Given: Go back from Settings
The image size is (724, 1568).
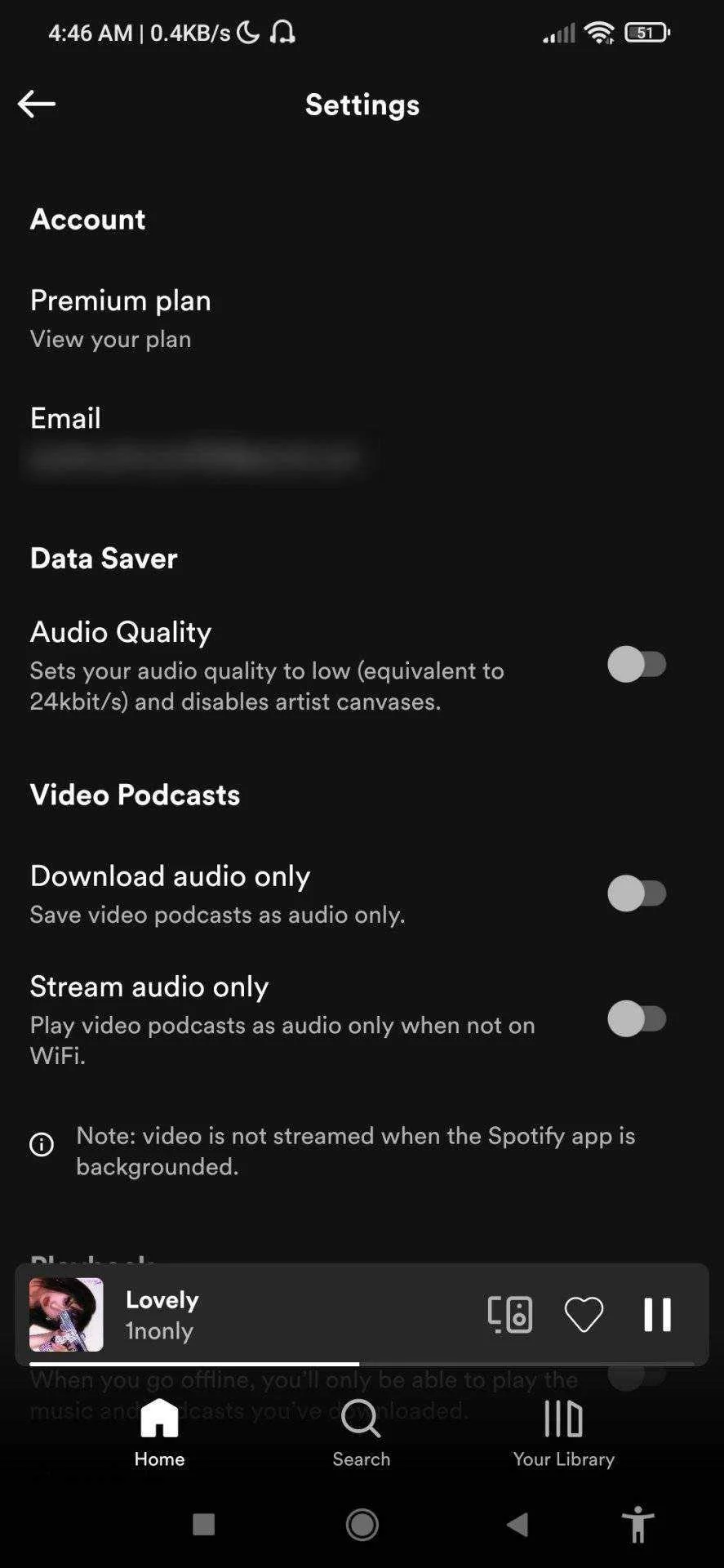Looking at the screenshot, I should (37, 104).
